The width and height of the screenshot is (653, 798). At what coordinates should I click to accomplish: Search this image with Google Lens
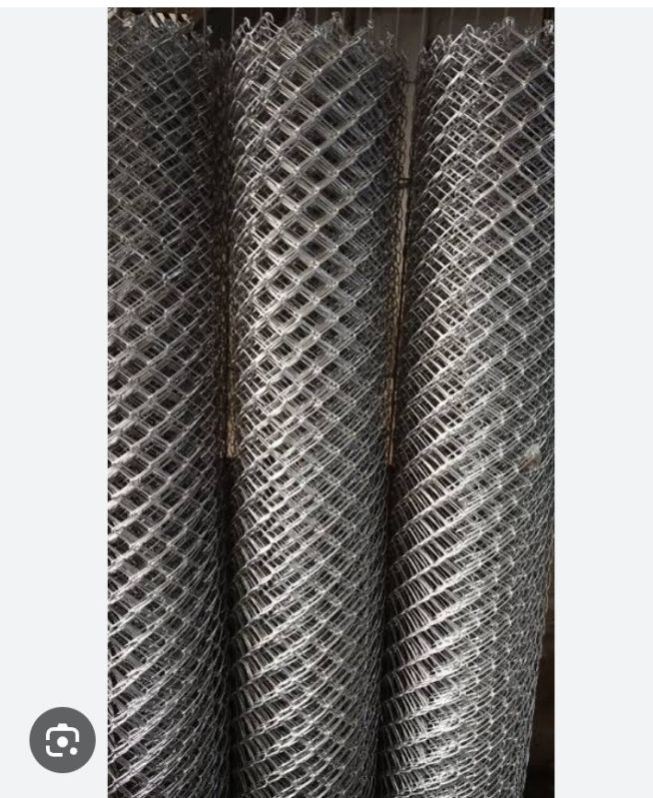click(62, 740)
